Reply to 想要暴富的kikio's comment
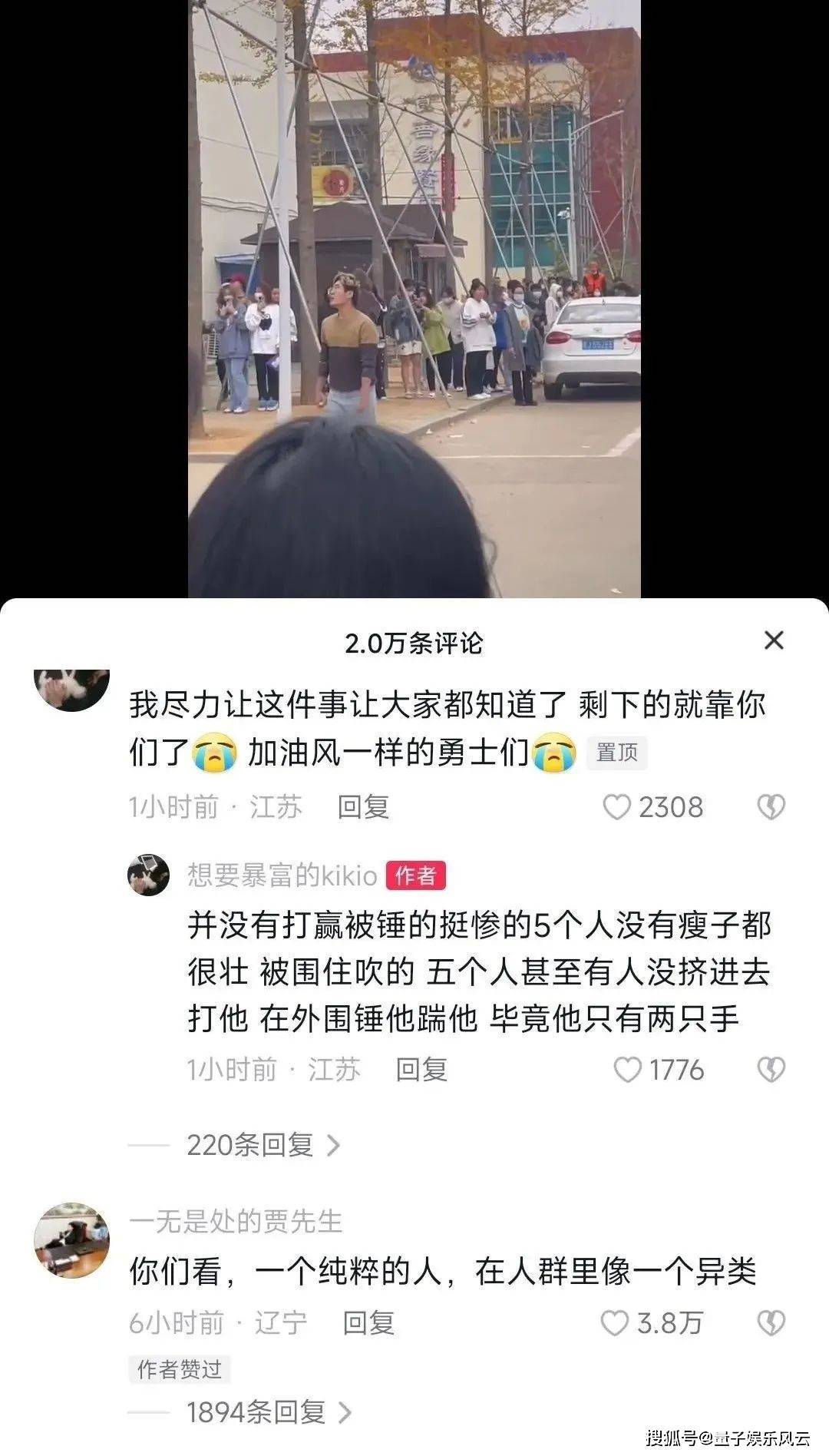This screenshot has width=829, height=1456. [421, 1070]
